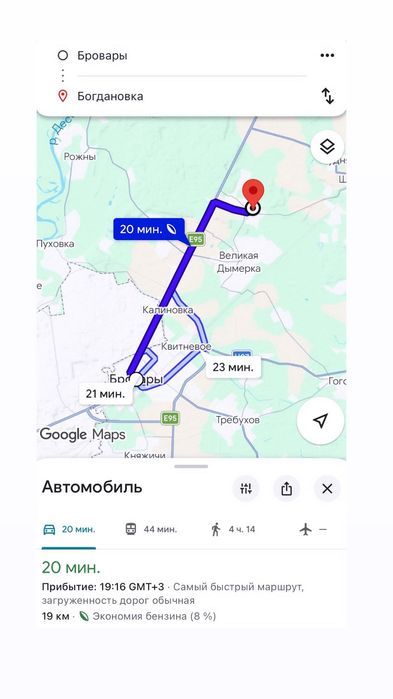Share the directions
The height and width of the screenshot is (699, 393).
pos(287,489)
